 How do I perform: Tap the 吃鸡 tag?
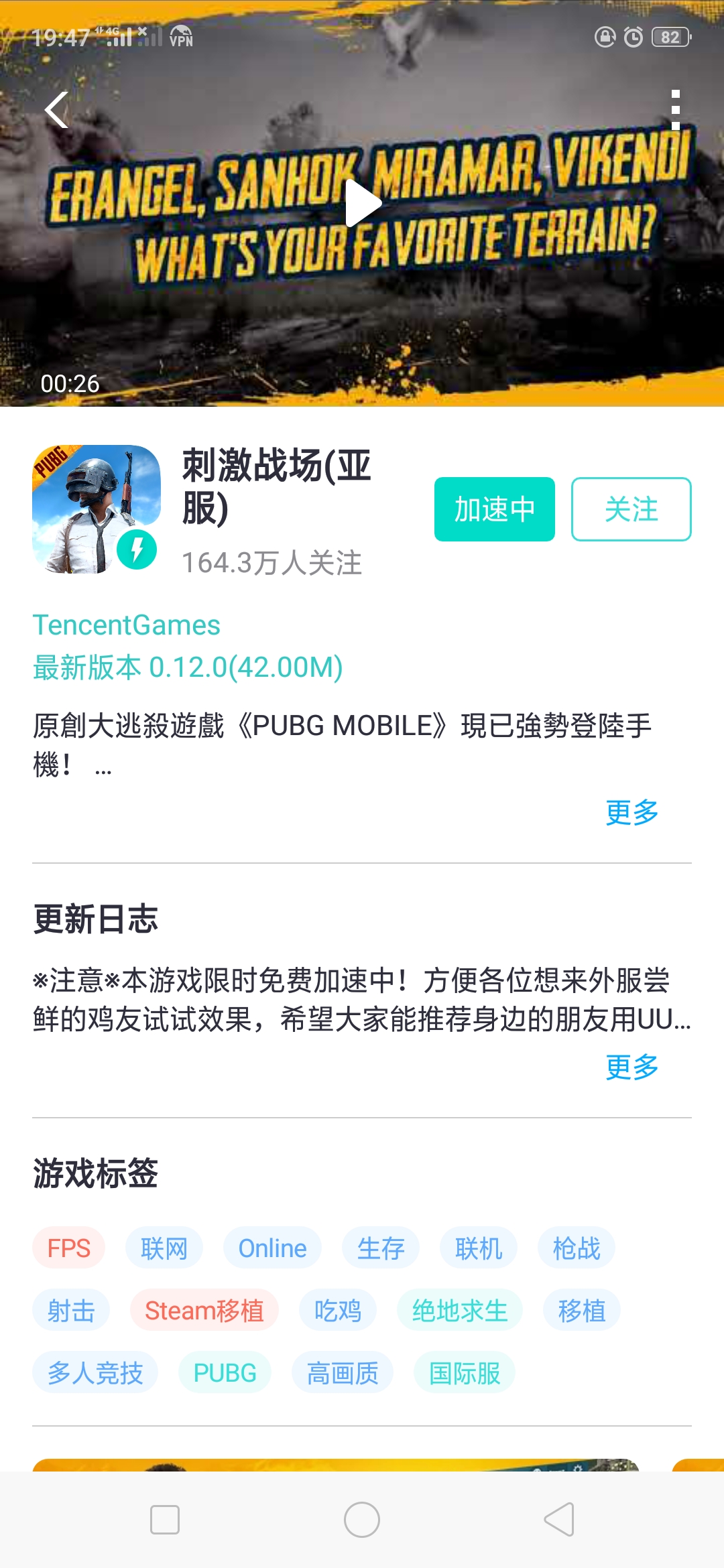coord(337,1311)
